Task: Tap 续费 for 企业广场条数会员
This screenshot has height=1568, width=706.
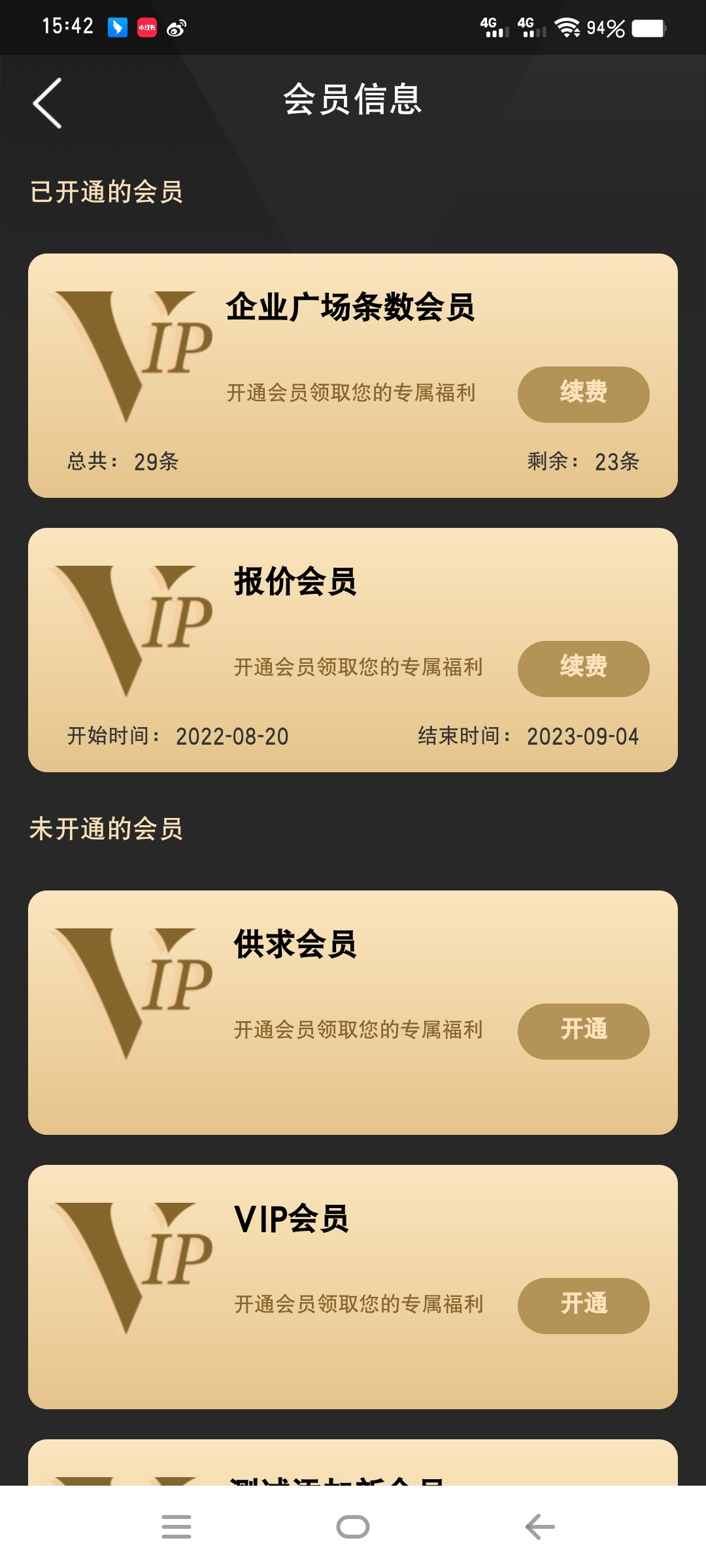Action: [583, 394]
